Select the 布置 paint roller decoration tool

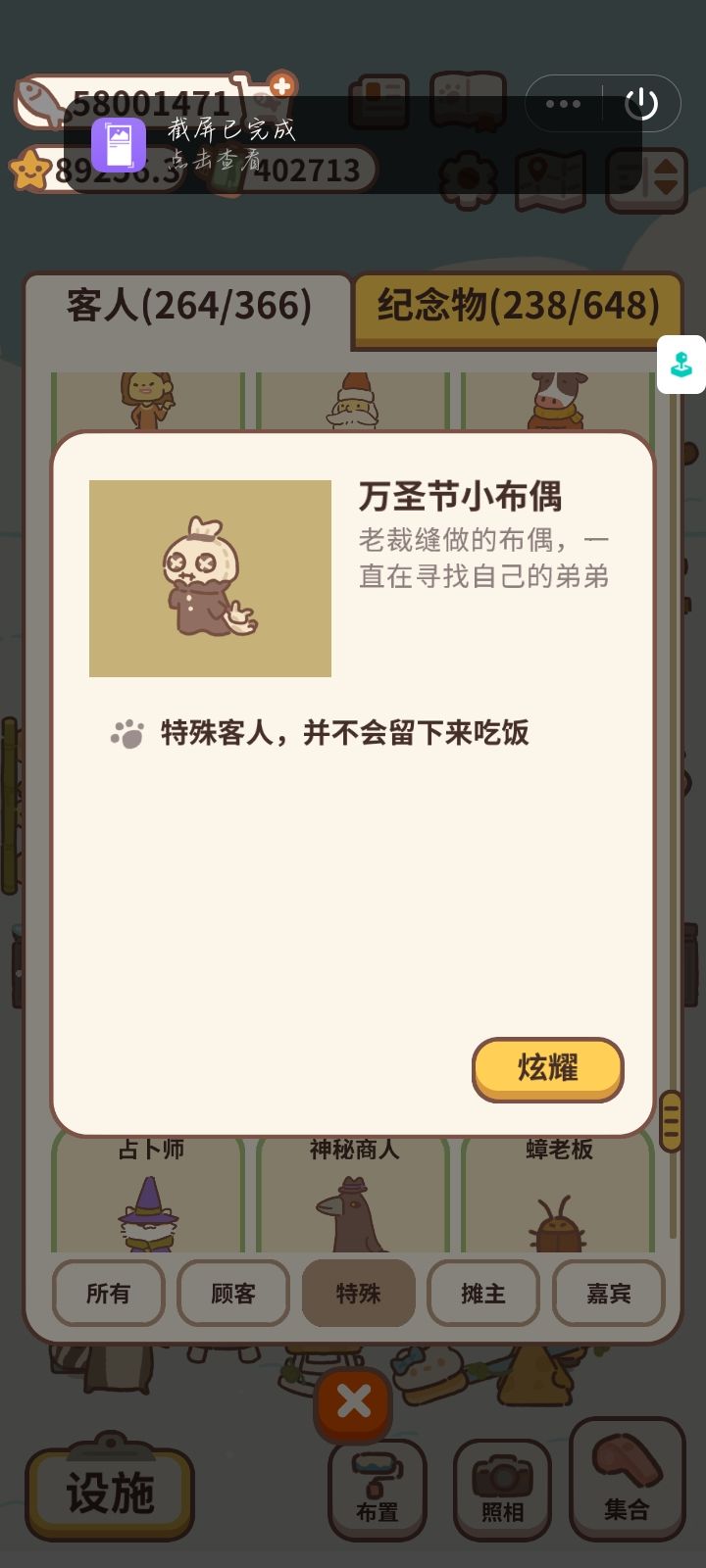point(378,1490)
